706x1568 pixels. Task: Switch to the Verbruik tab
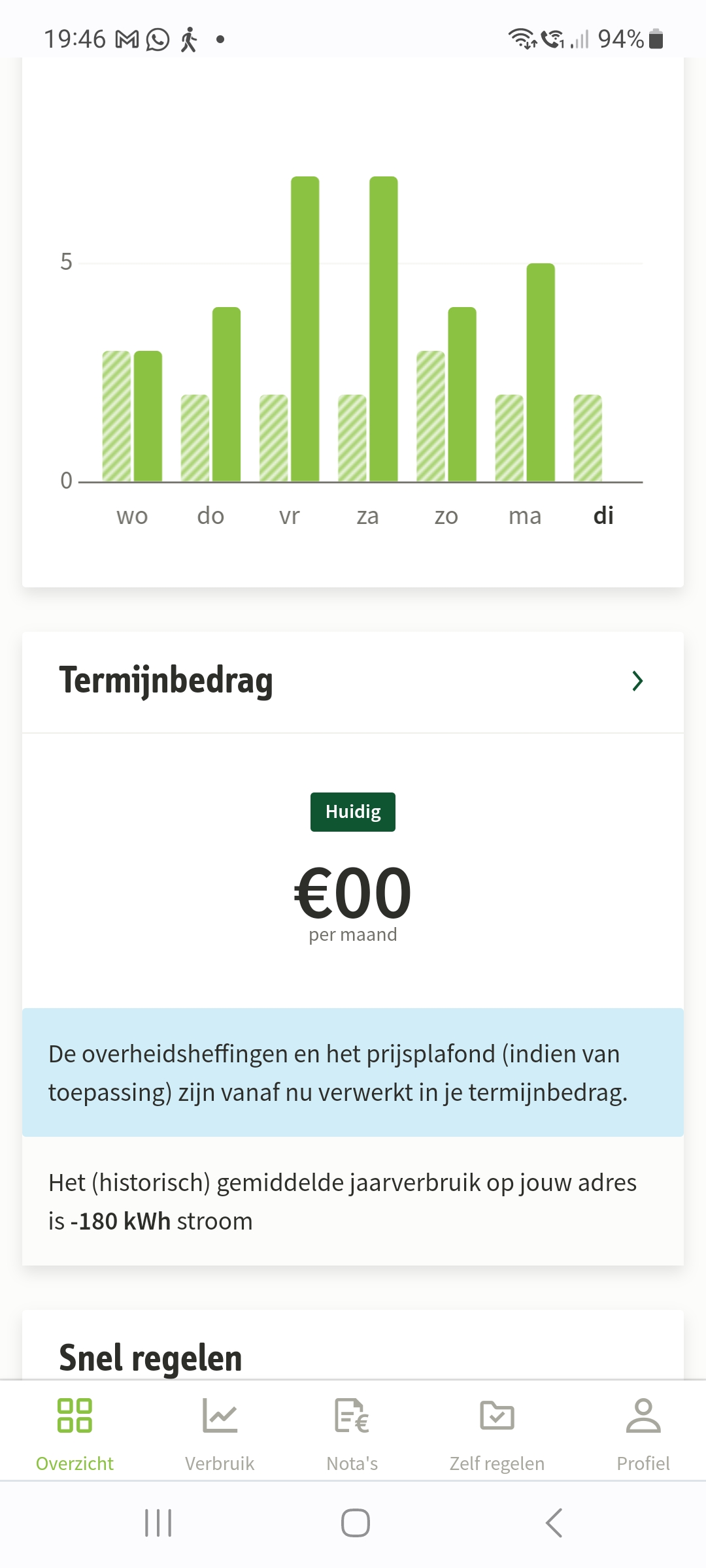(x=220, y=1435)
